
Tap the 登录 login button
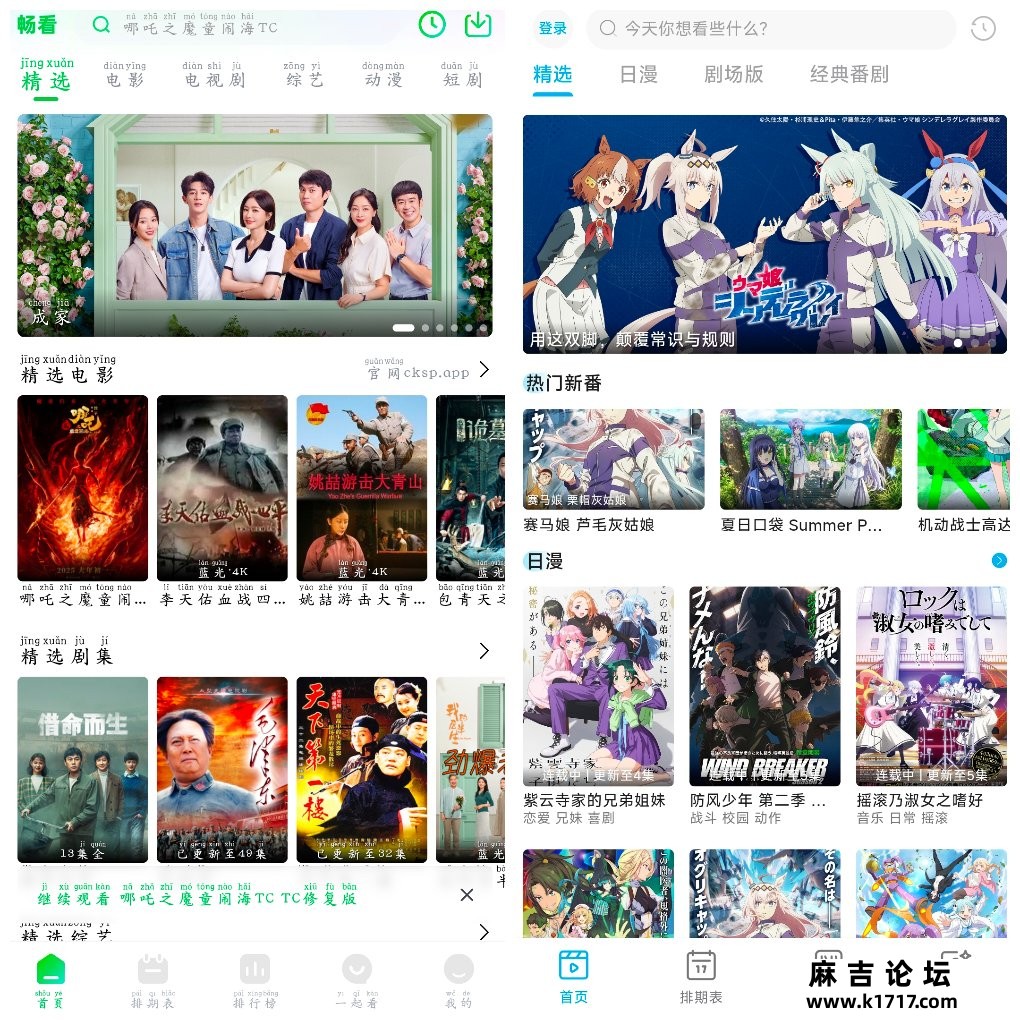click(553, 29)
